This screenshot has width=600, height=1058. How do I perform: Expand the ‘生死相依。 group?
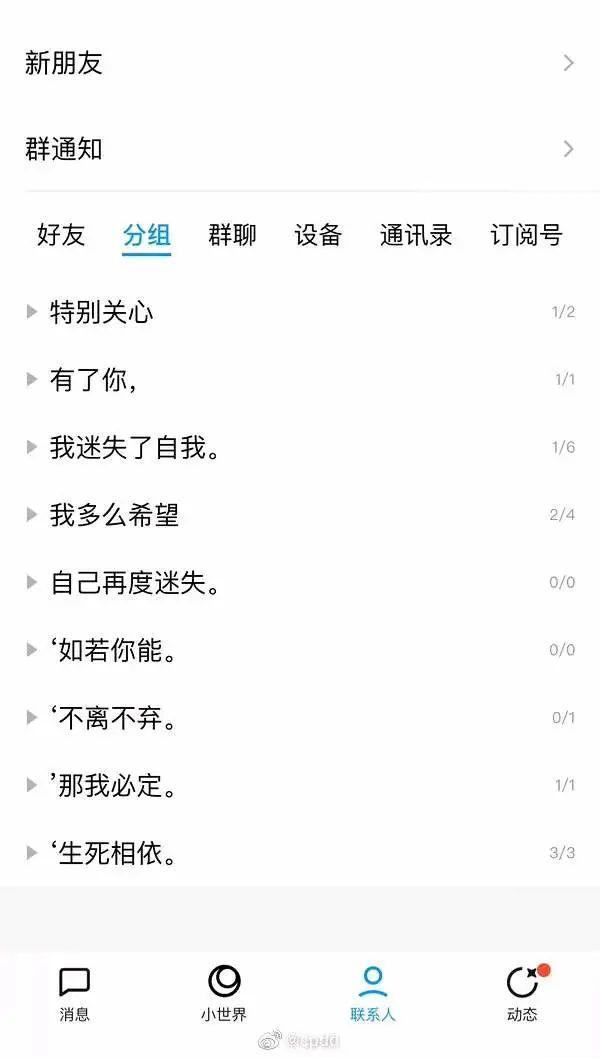coord(300,853)
